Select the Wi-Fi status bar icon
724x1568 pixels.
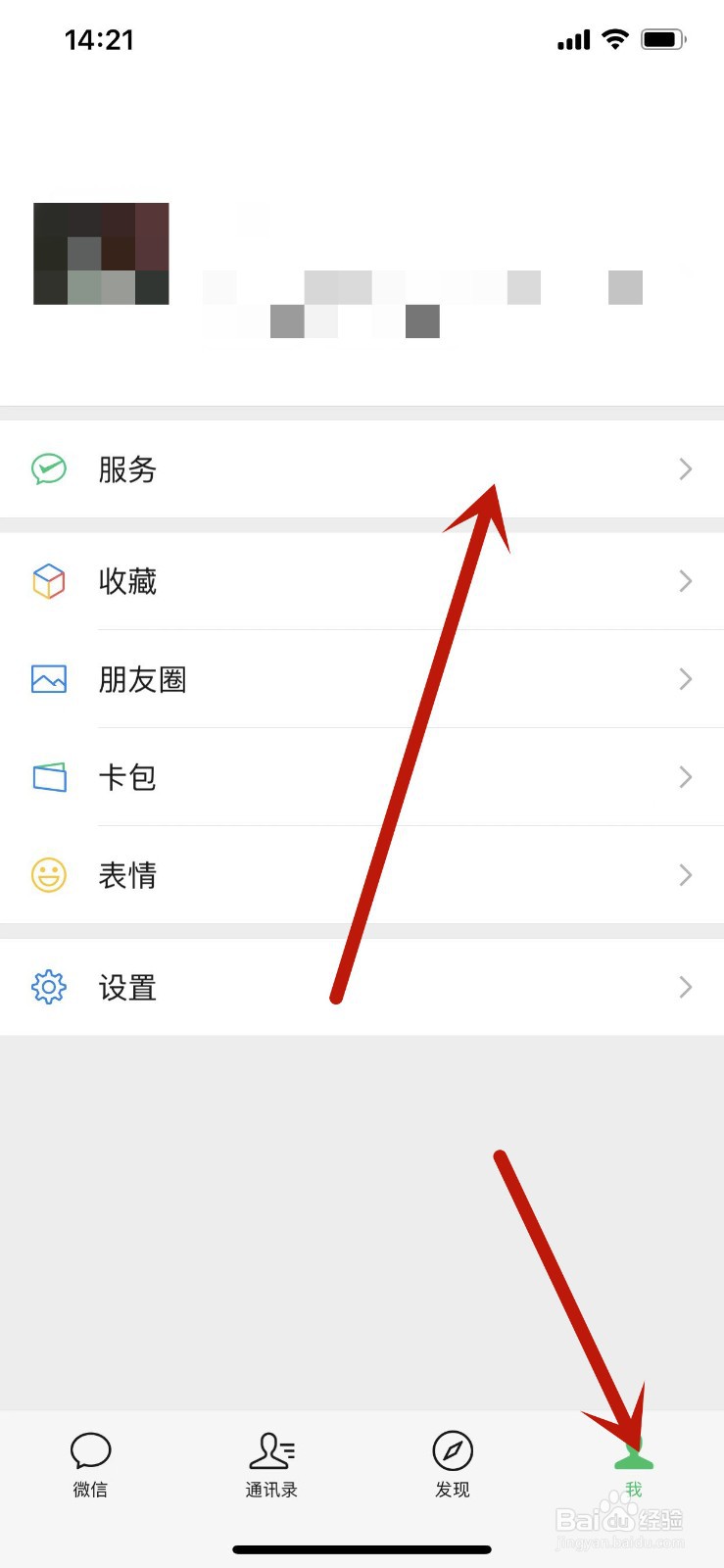(x=615, y=39)
